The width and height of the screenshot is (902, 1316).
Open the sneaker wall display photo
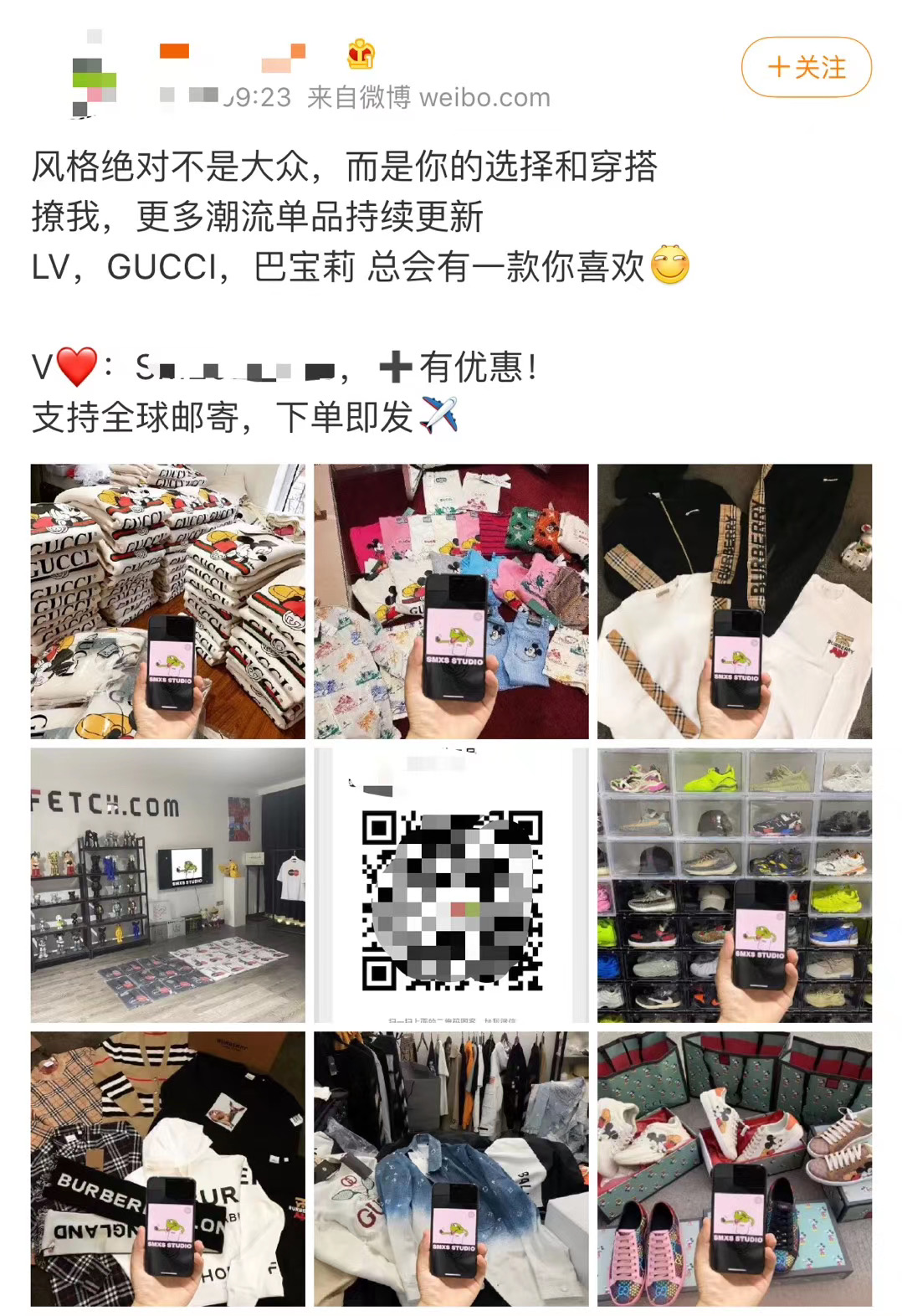[735, 887]
